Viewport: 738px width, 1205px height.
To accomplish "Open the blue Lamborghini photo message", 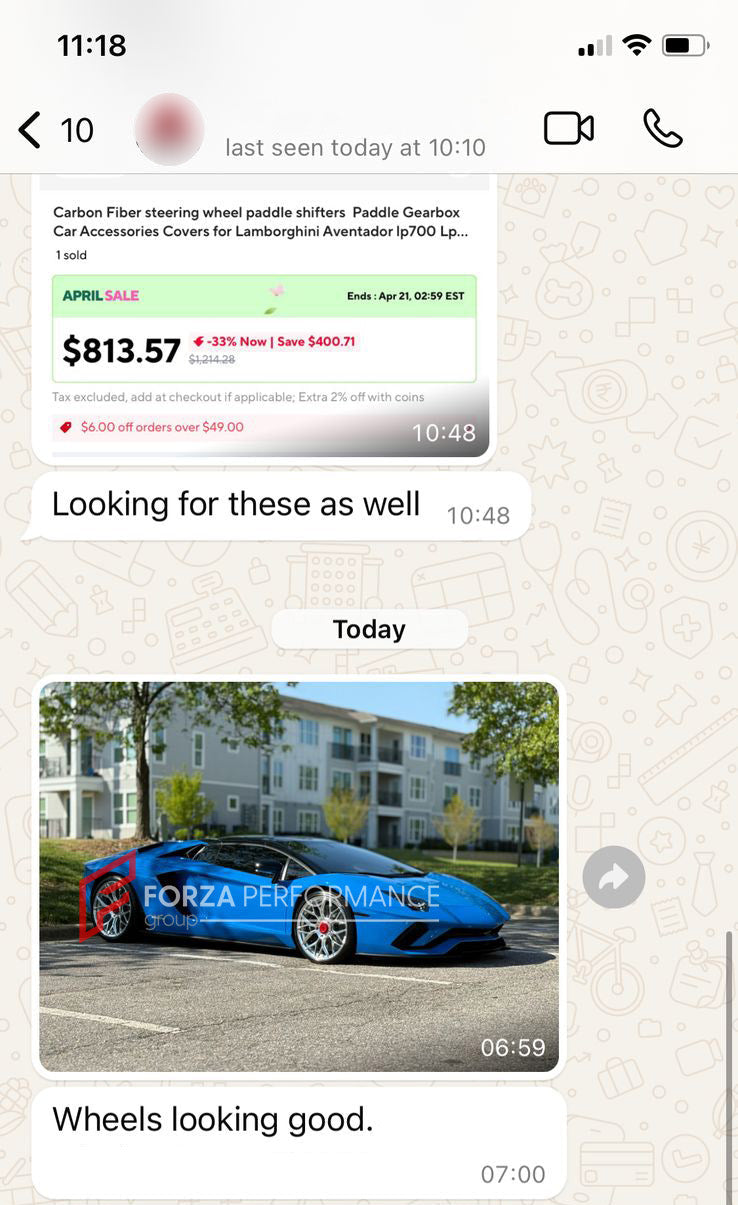I will tap(298, 876).
